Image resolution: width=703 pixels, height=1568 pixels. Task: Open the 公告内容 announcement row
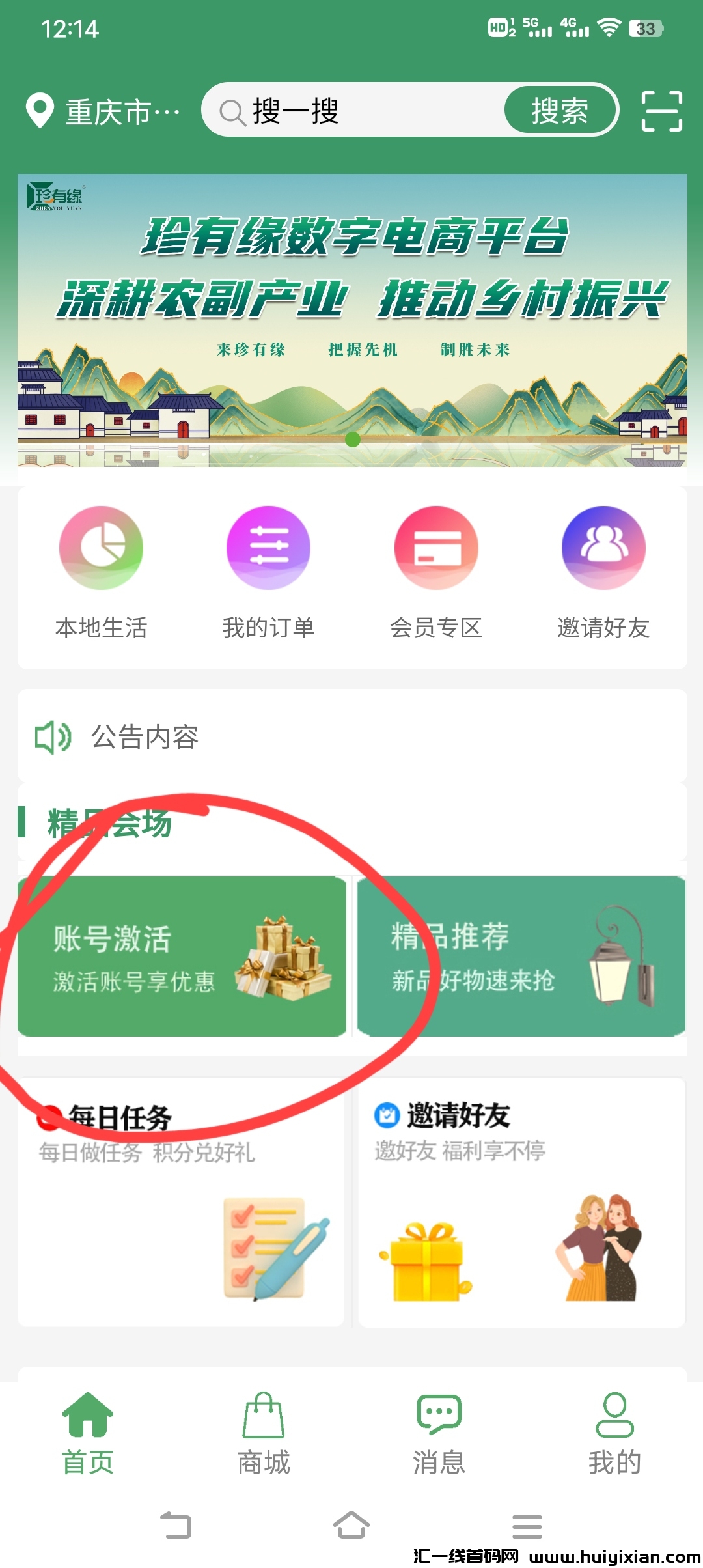(x=352, y=736)
